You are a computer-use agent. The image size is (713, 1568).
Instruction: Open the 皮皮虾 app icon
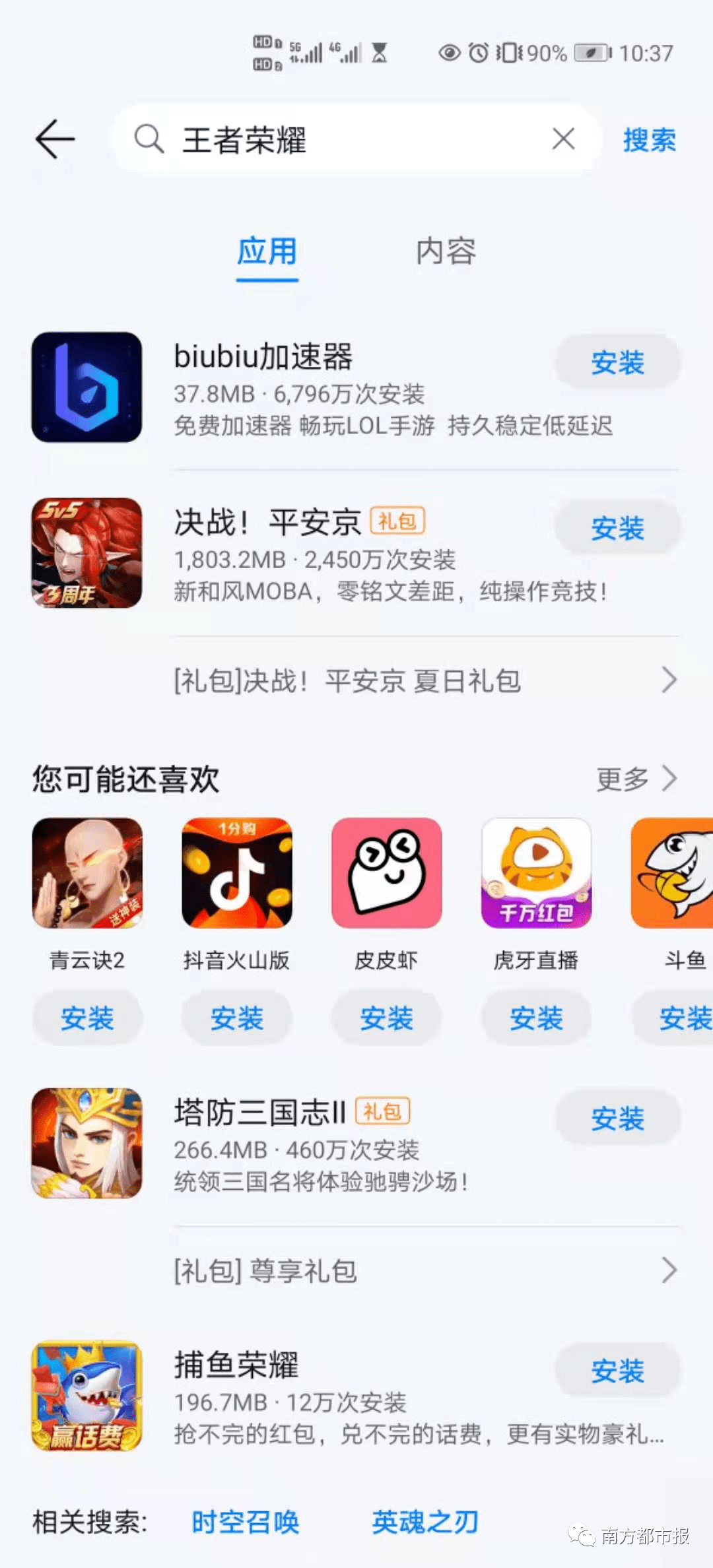point(386,873)
